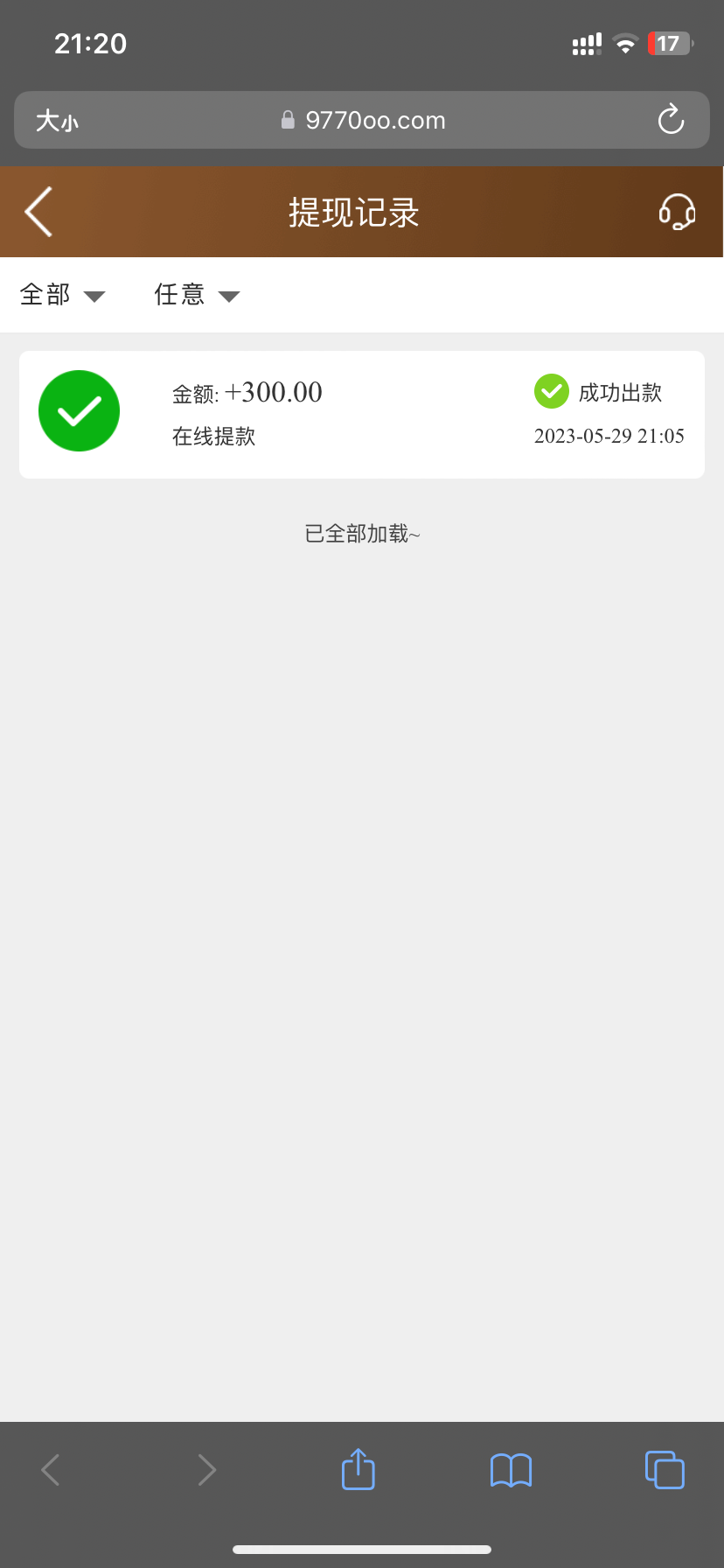The width and height of the screenshot is (724, 1568).
Task: Open Safari bookmarks
Action: coord(511,1469)
